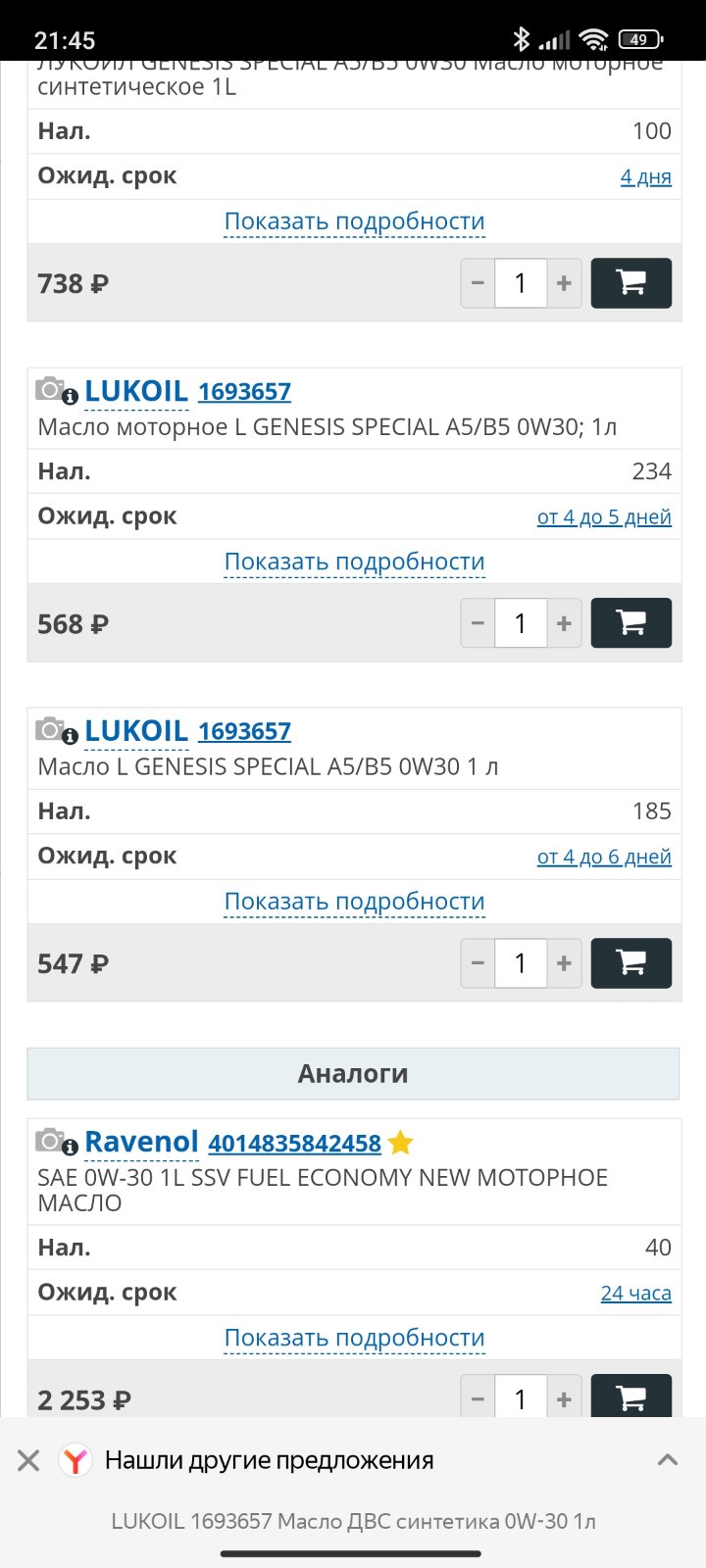
Task: Expand the 'Нашли другие предложения' panel
Action: pyautogui.click(x=668, y=1460)
